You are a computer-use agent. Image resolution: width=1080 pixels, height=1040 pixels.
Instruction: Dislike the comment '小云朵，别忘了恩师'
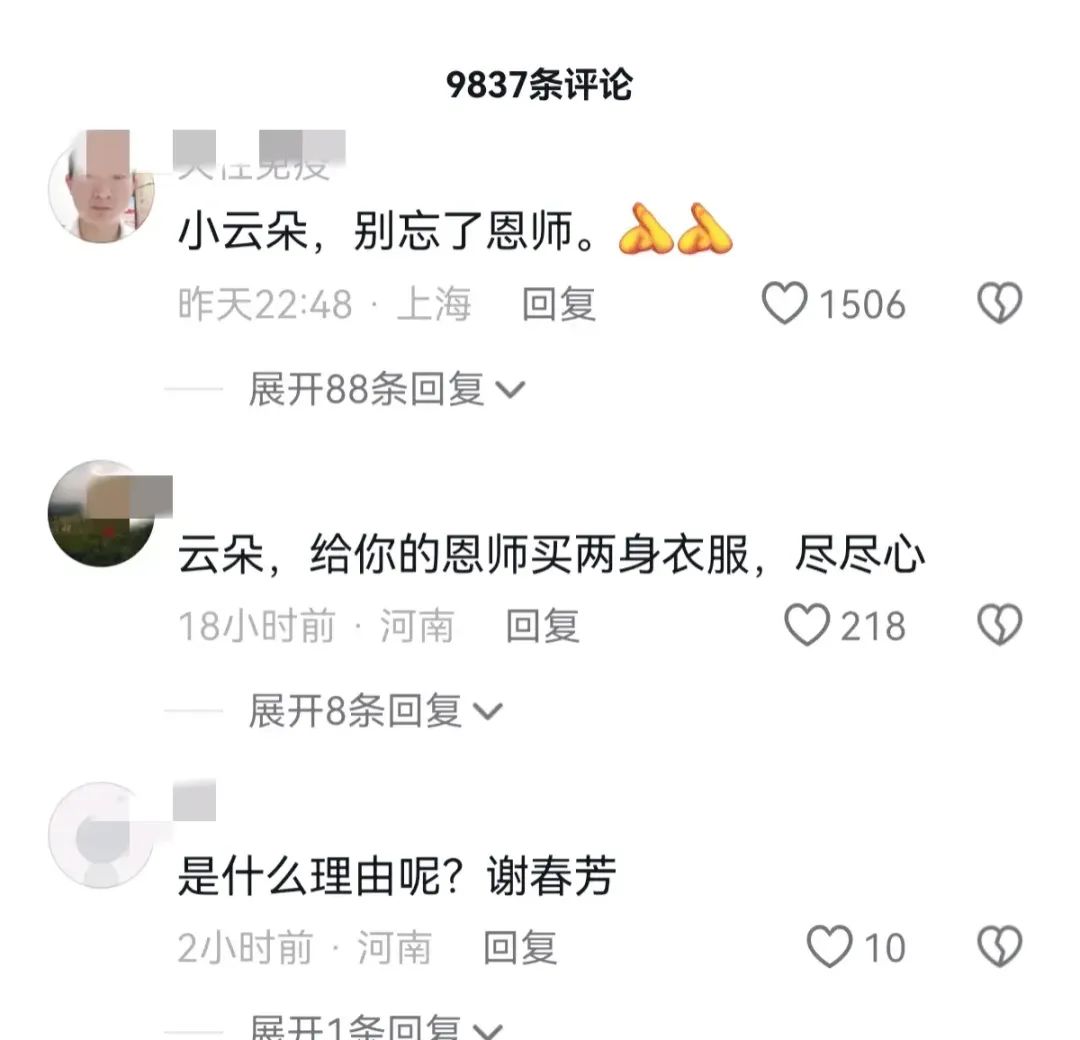point(999,303)
